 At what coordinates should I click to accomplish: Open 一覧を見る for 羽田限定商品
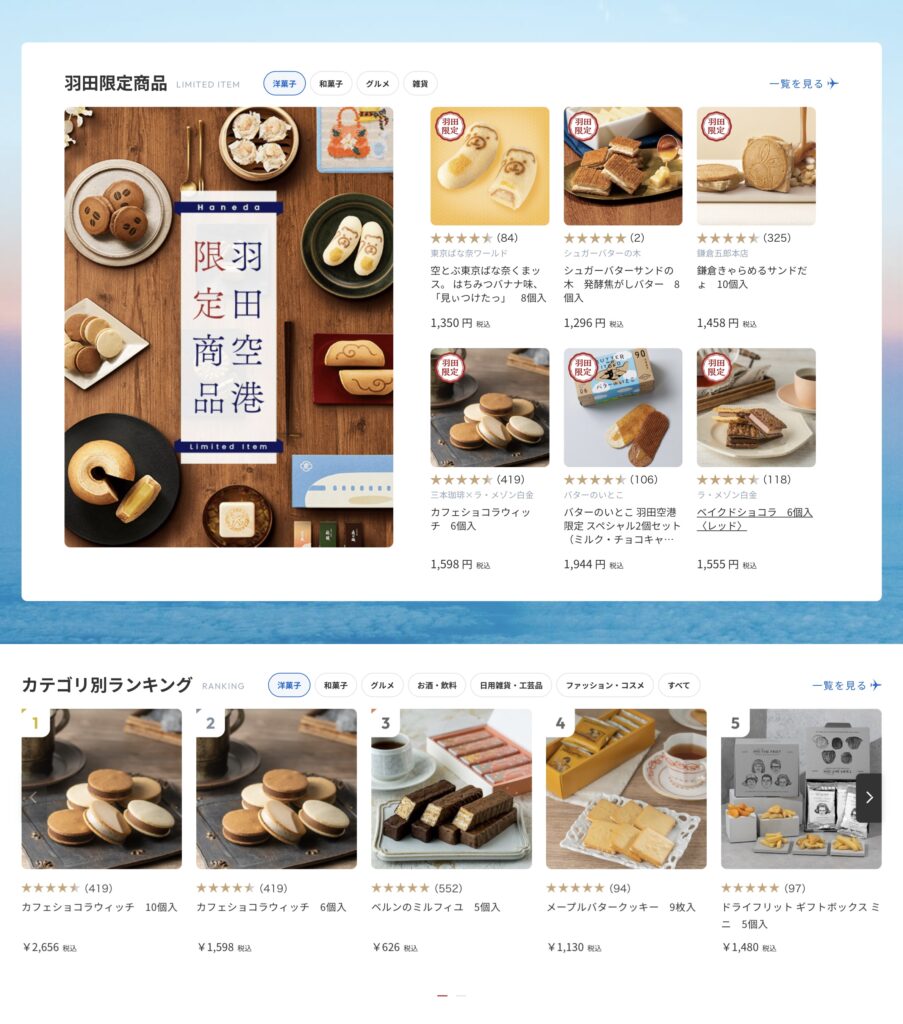[x=803, y=84]
